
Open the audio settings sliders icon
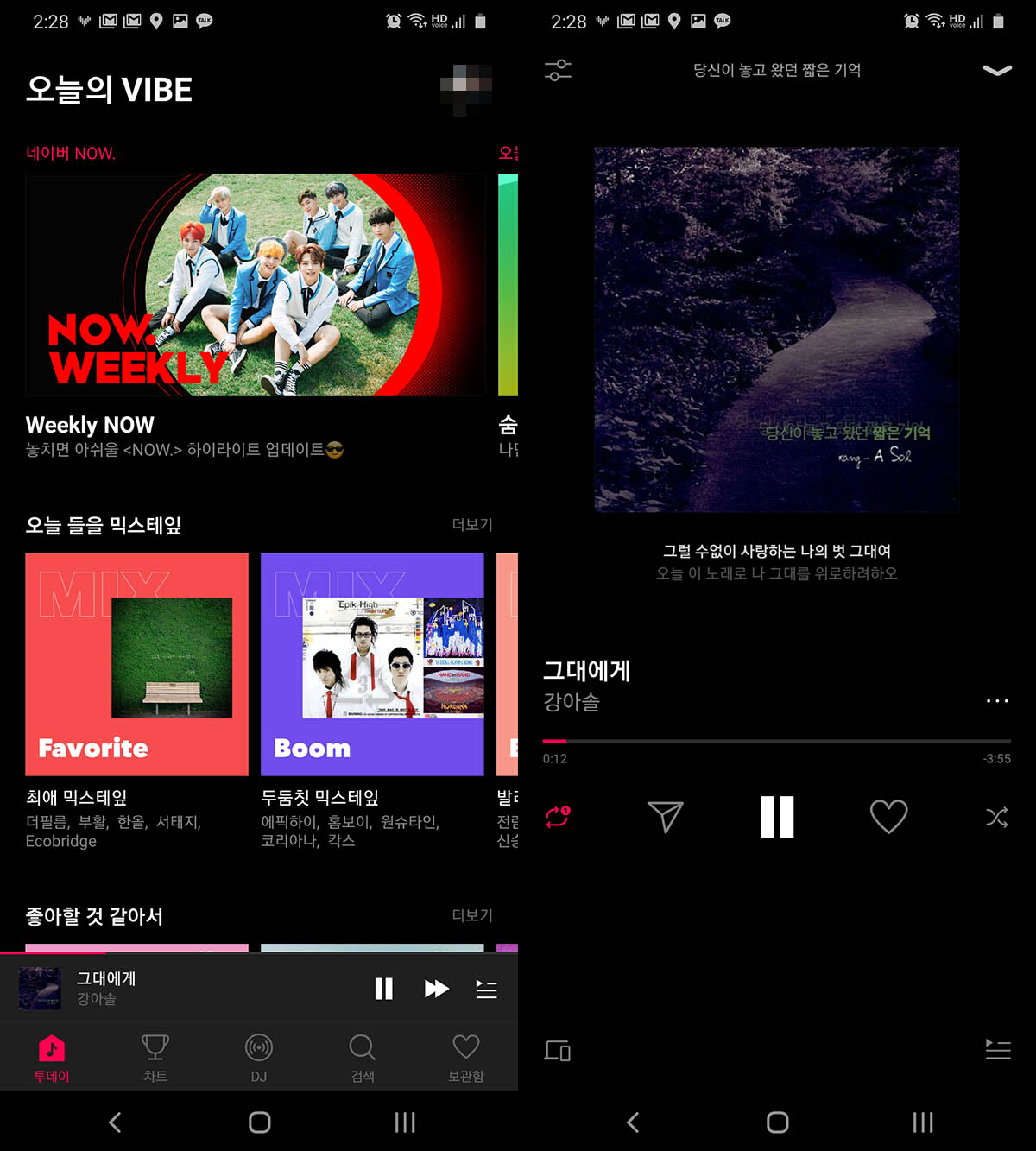pyautogui.click(x=558, y=70)
